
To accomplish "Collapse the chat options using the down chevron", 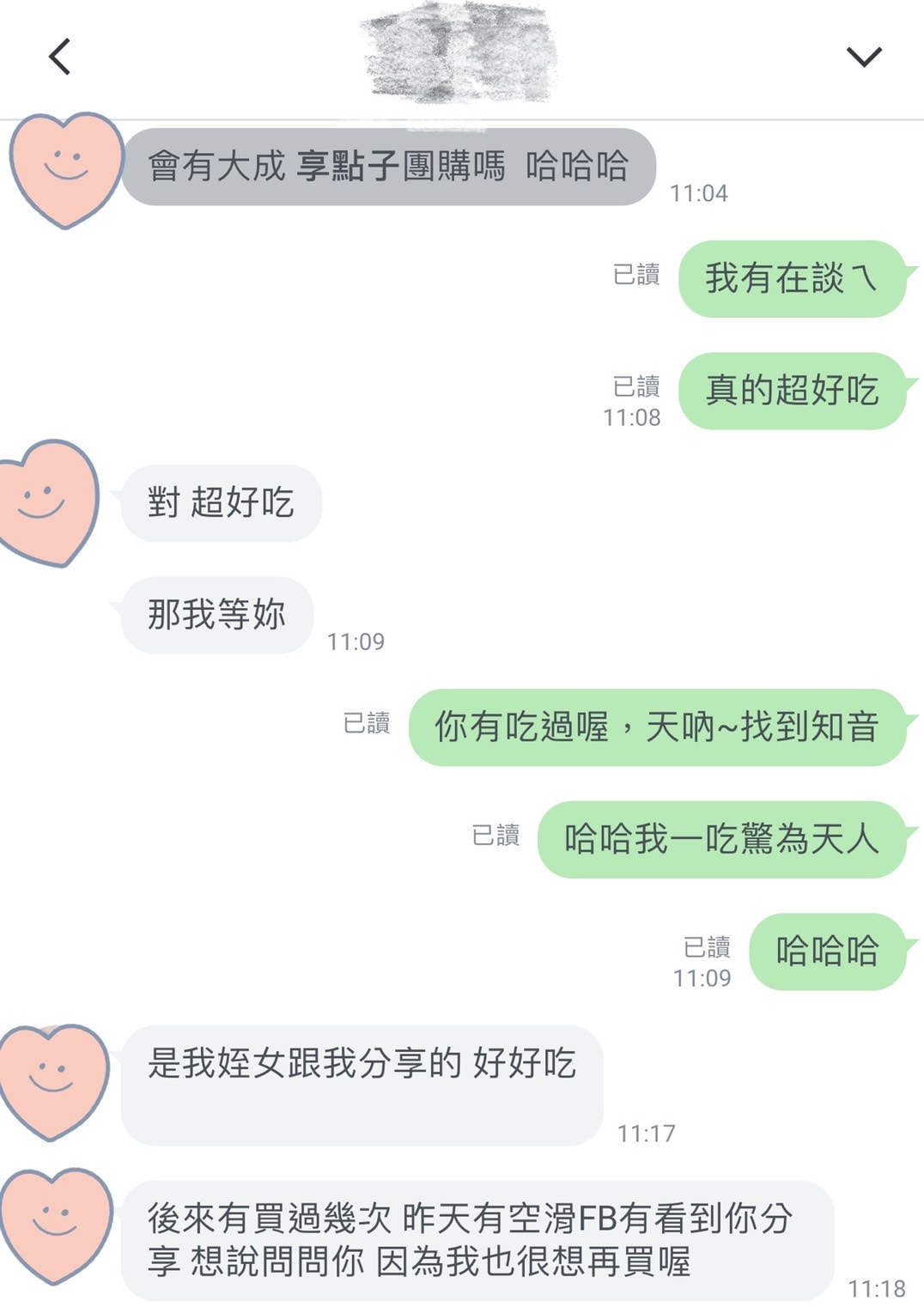I will (862, 56).
